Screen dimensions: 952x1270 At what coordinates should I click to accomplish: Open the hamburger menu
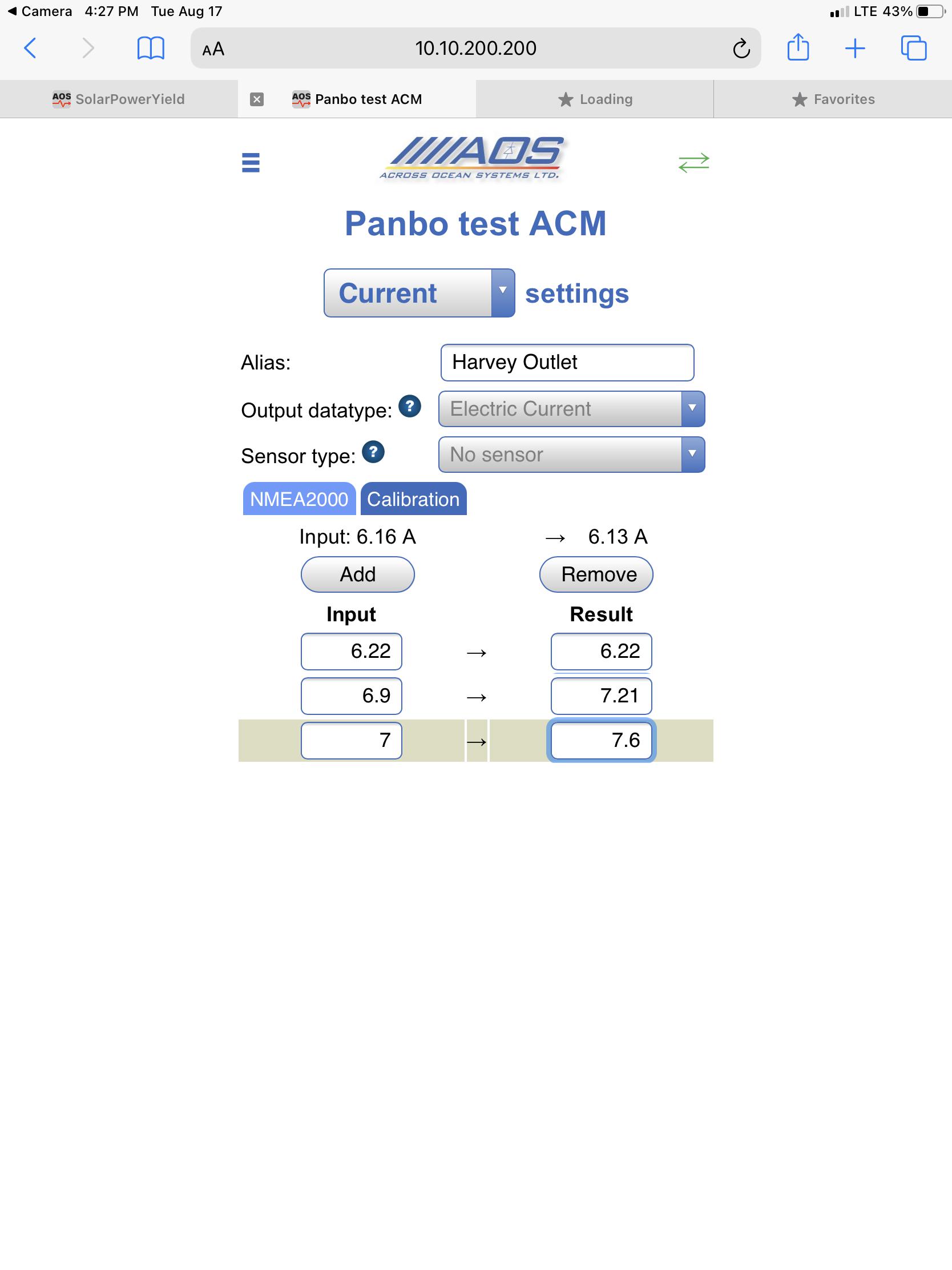[x=251, y=163]
